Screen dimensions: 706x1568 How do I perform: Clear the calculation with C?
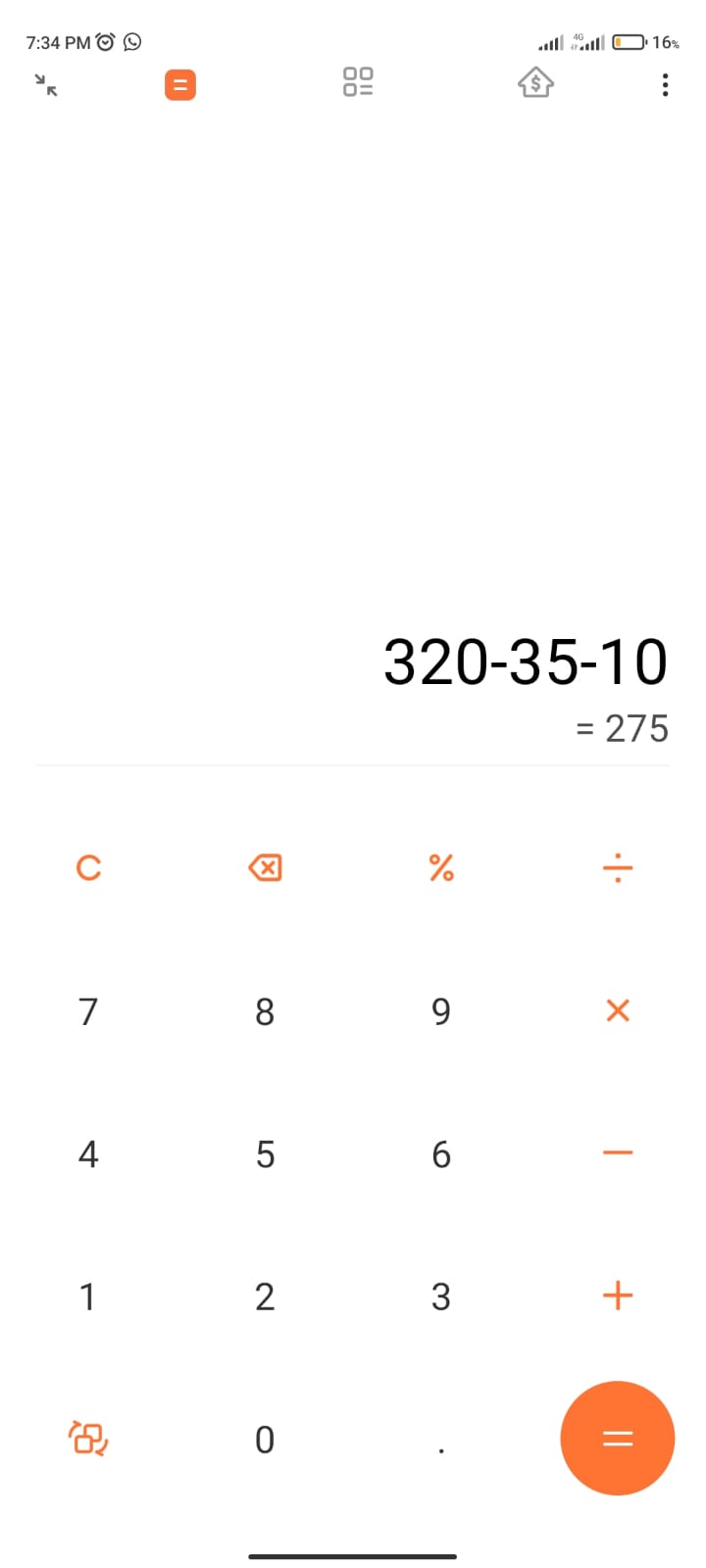[88, 867]
